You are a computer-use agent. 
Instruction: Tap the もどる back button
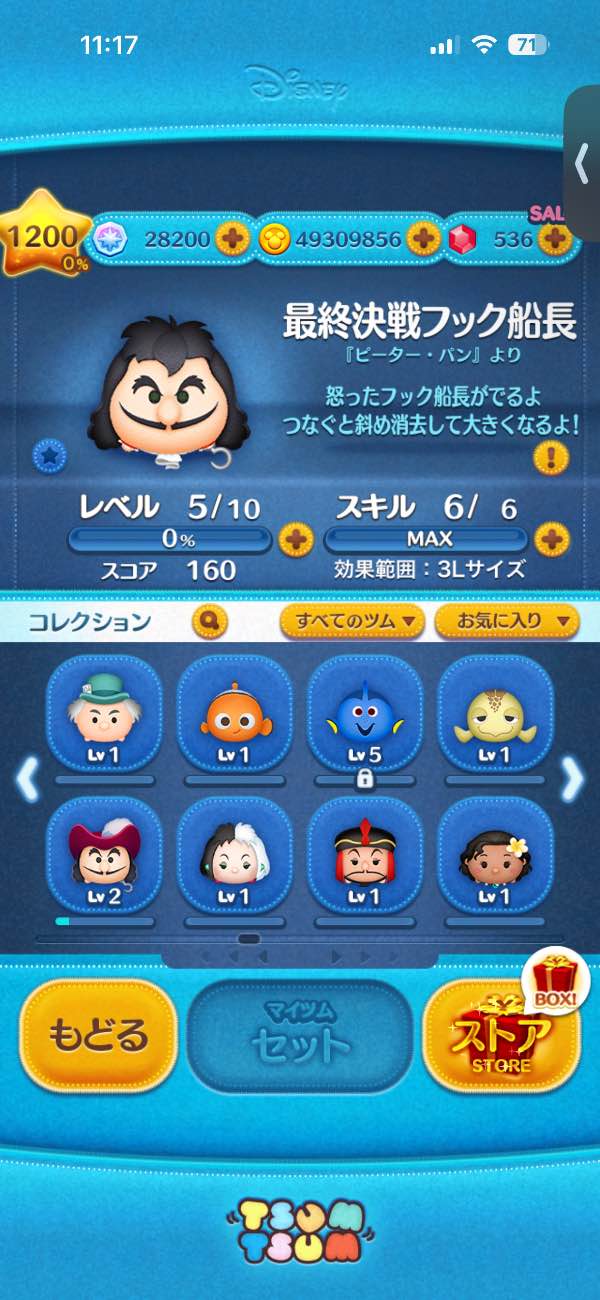(x=97, y=1034)
